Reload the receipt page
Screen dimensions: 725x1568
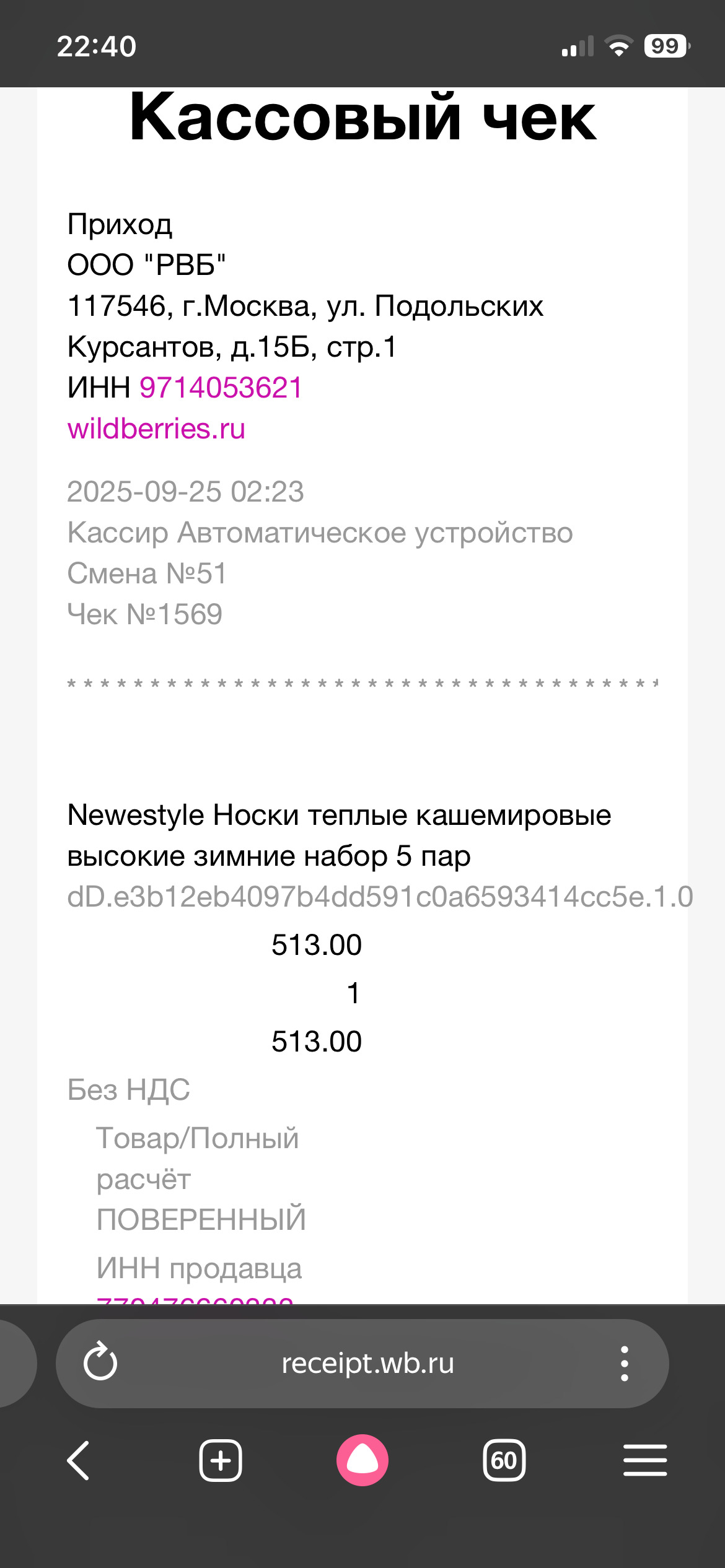100,1363
